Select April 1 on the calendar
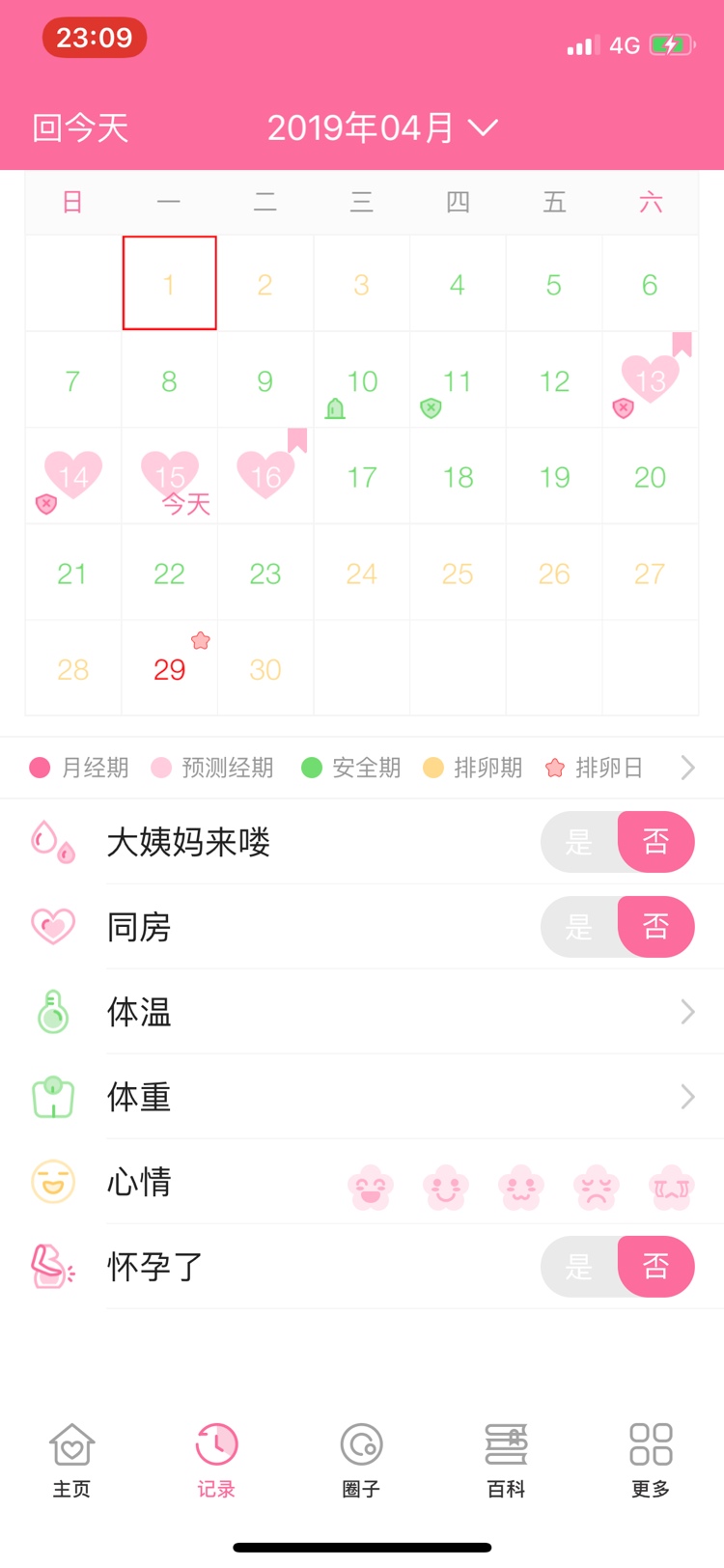724x1568 pixels. 169,284
